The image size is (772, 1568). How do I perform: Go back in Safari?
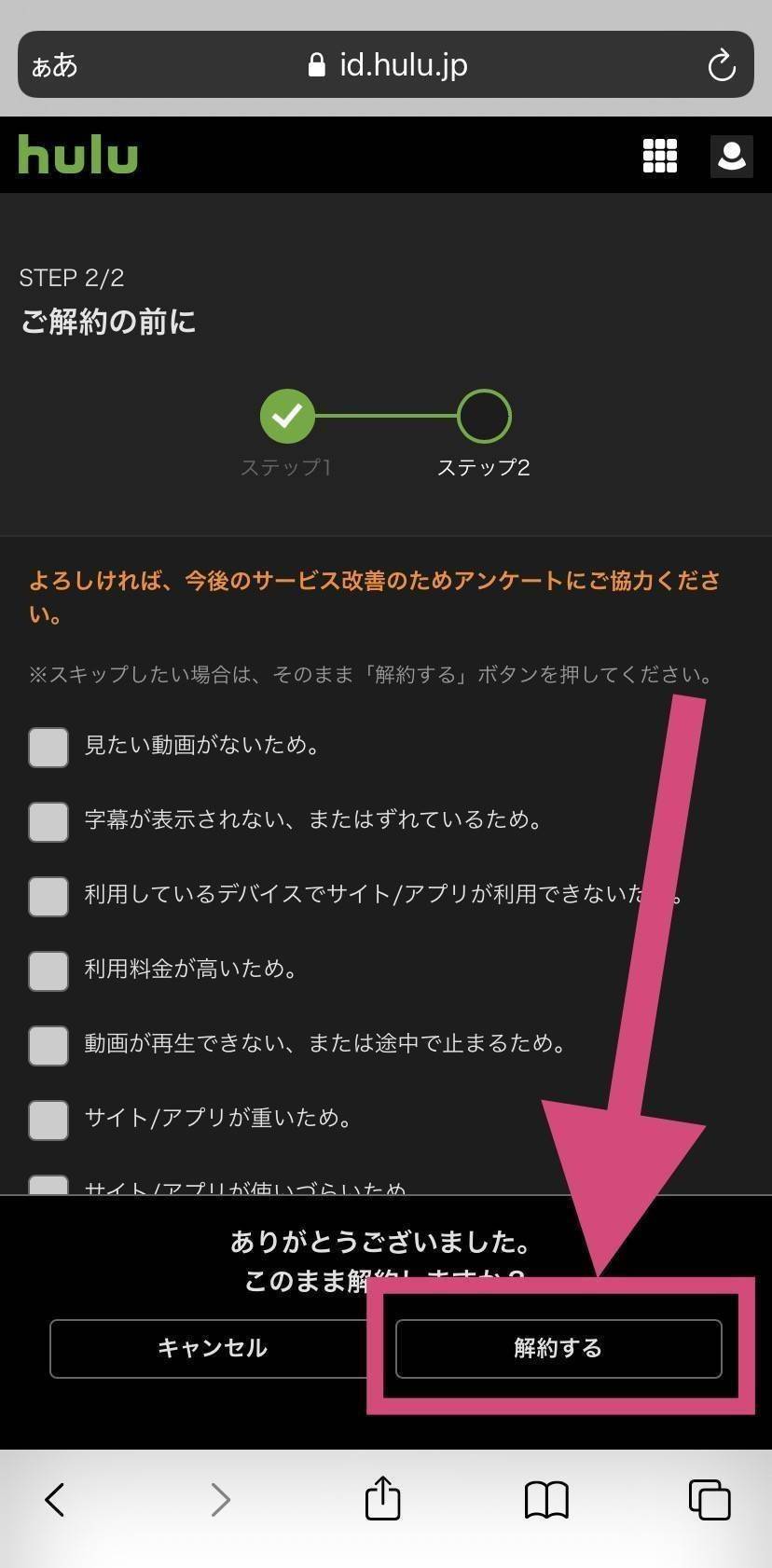[55, 1500]
